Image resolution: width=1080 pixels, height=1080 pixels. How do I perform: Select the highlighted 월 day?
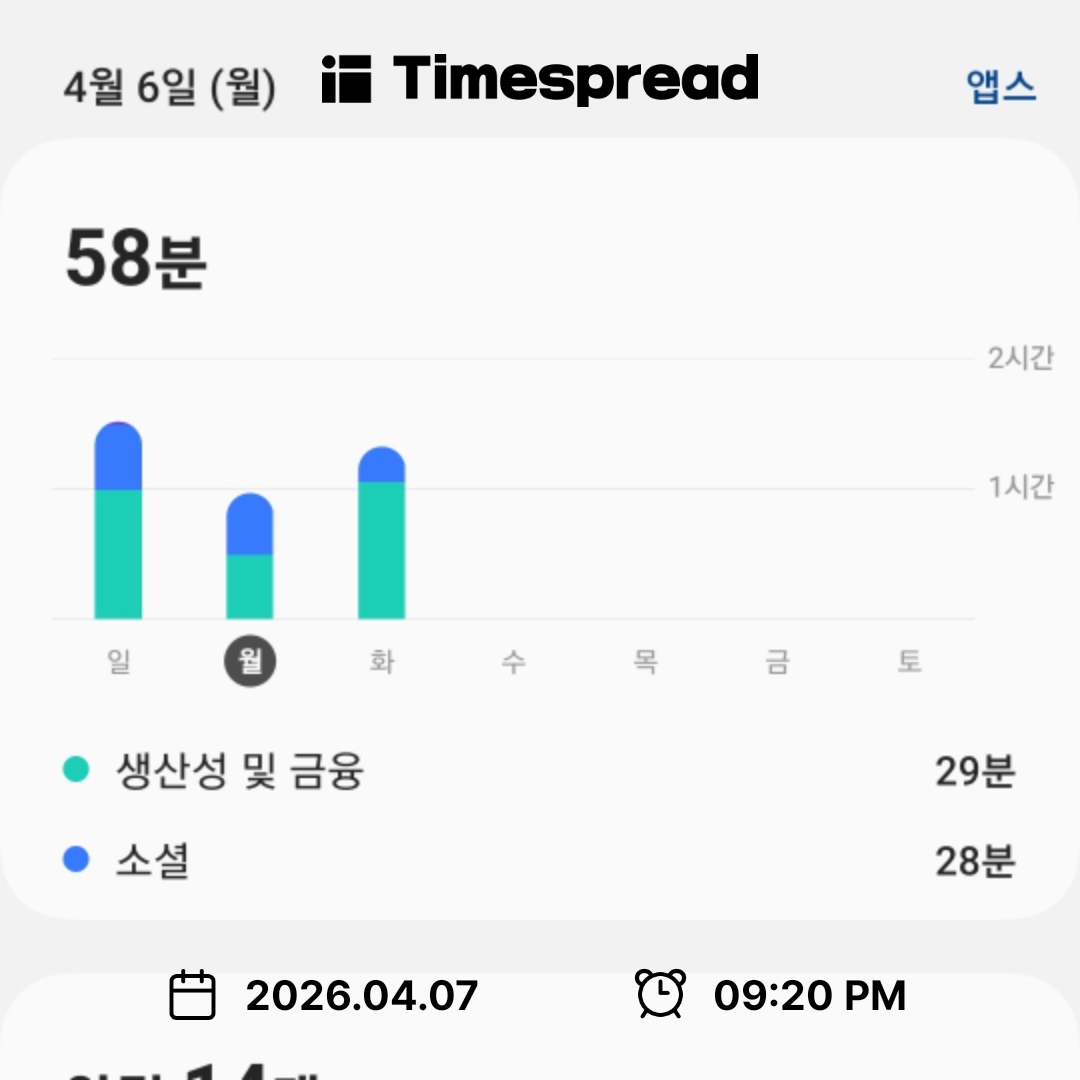[250, 662]
